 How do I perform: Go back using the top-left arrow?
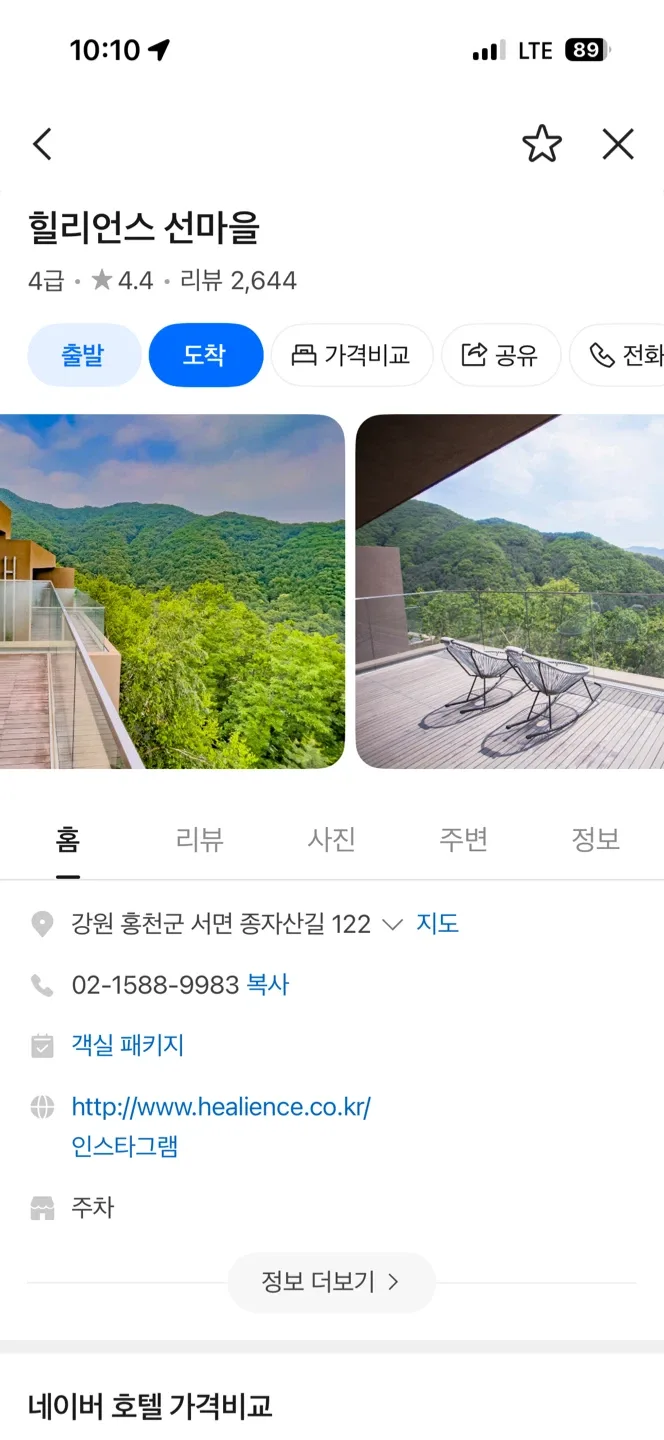[42, 145]
